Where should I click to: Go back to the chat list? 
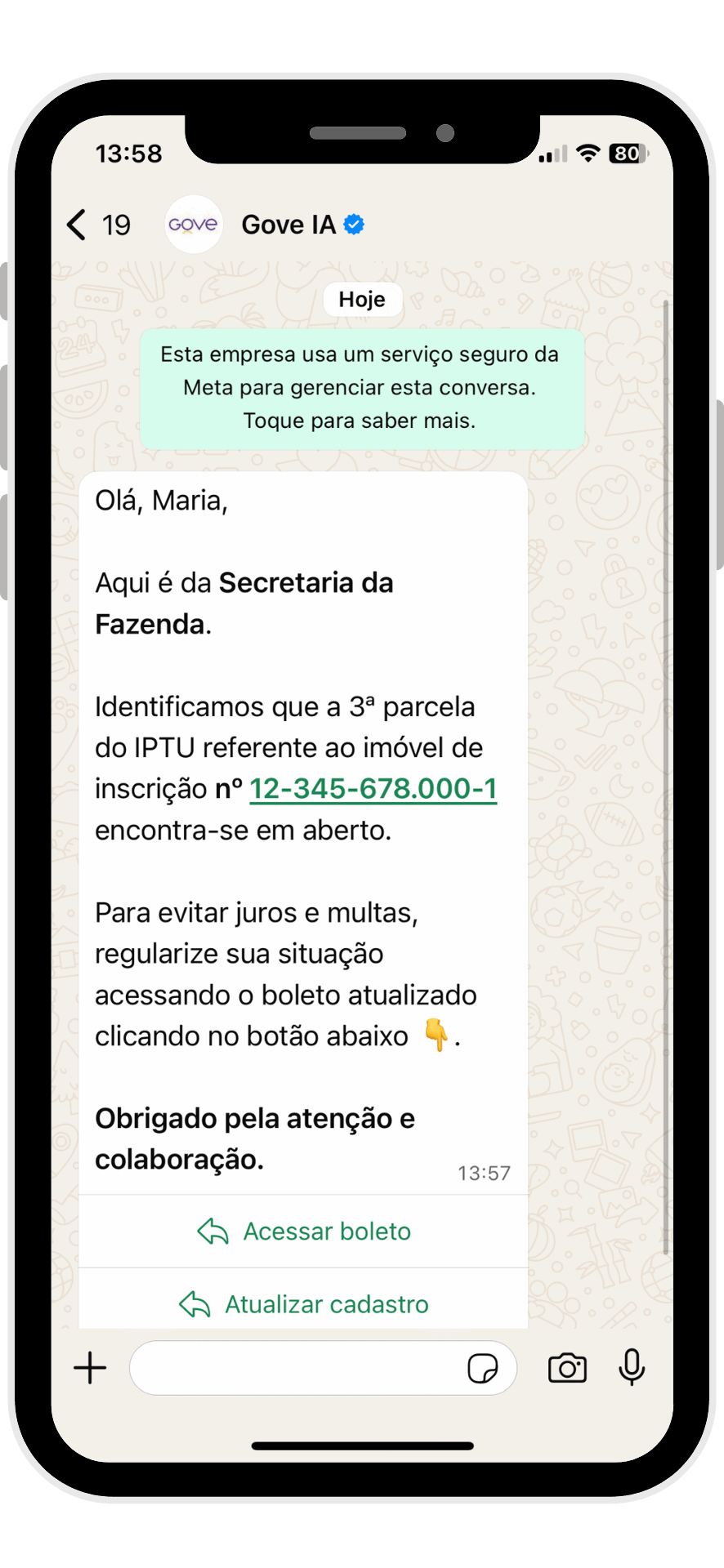[x=78, y=225]
